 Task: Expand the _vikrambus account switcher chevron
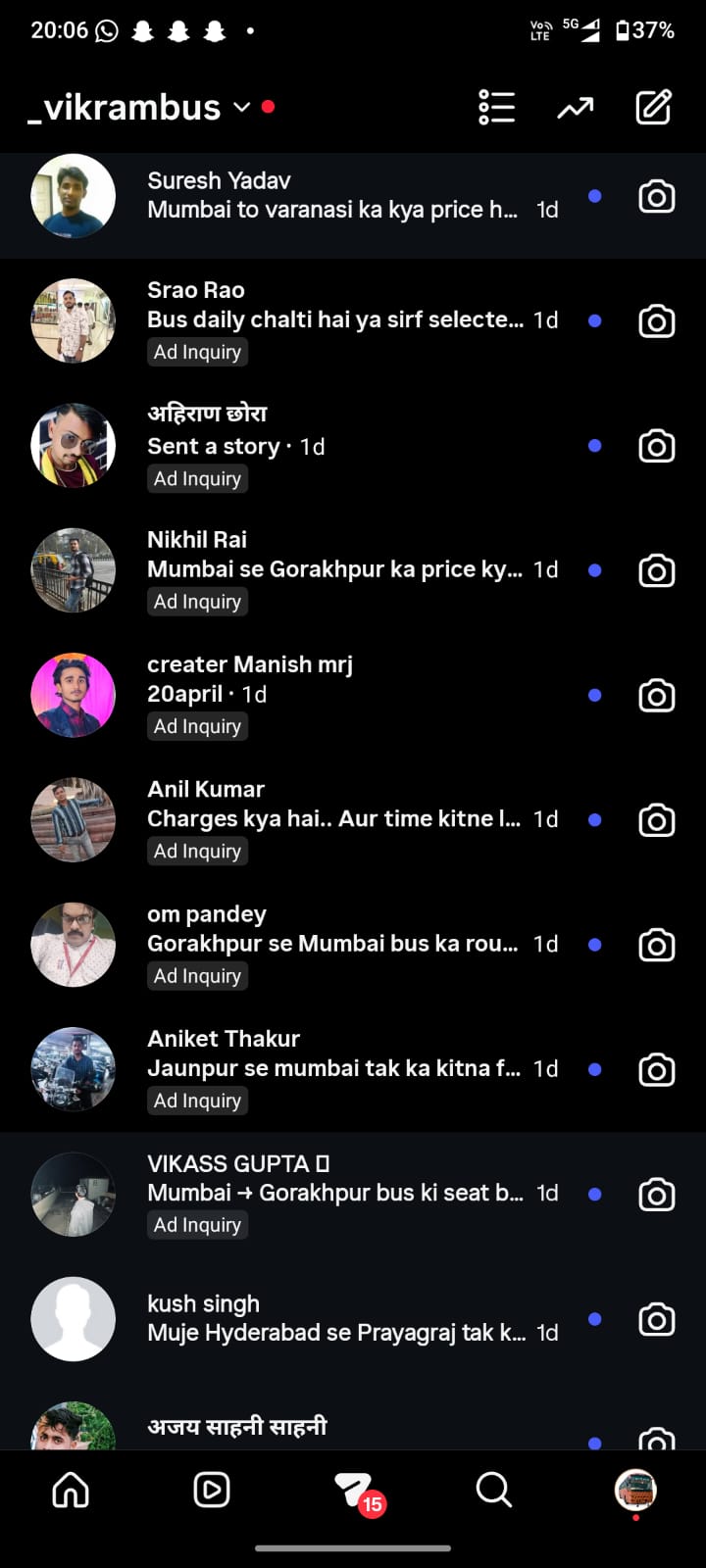pyautogui.click(x=238, y=110)
